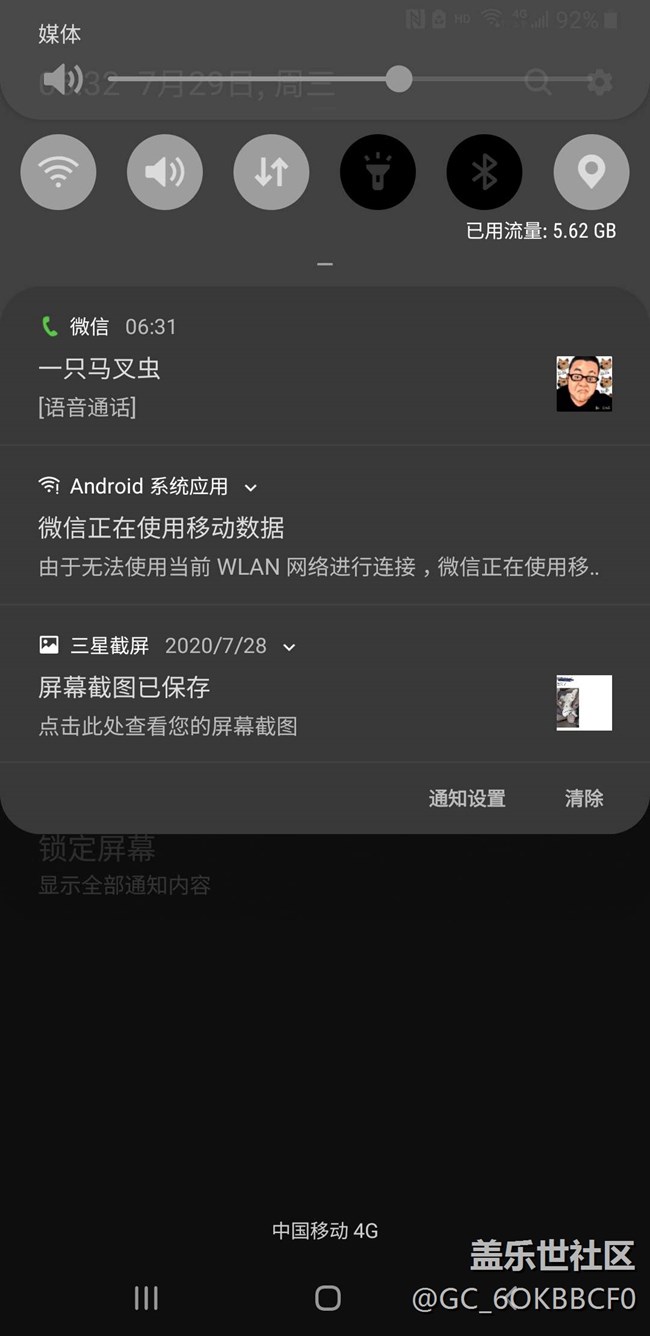Screen dimensions: 650x1336
Task: Turn on the flashlight
Action: 378,173
